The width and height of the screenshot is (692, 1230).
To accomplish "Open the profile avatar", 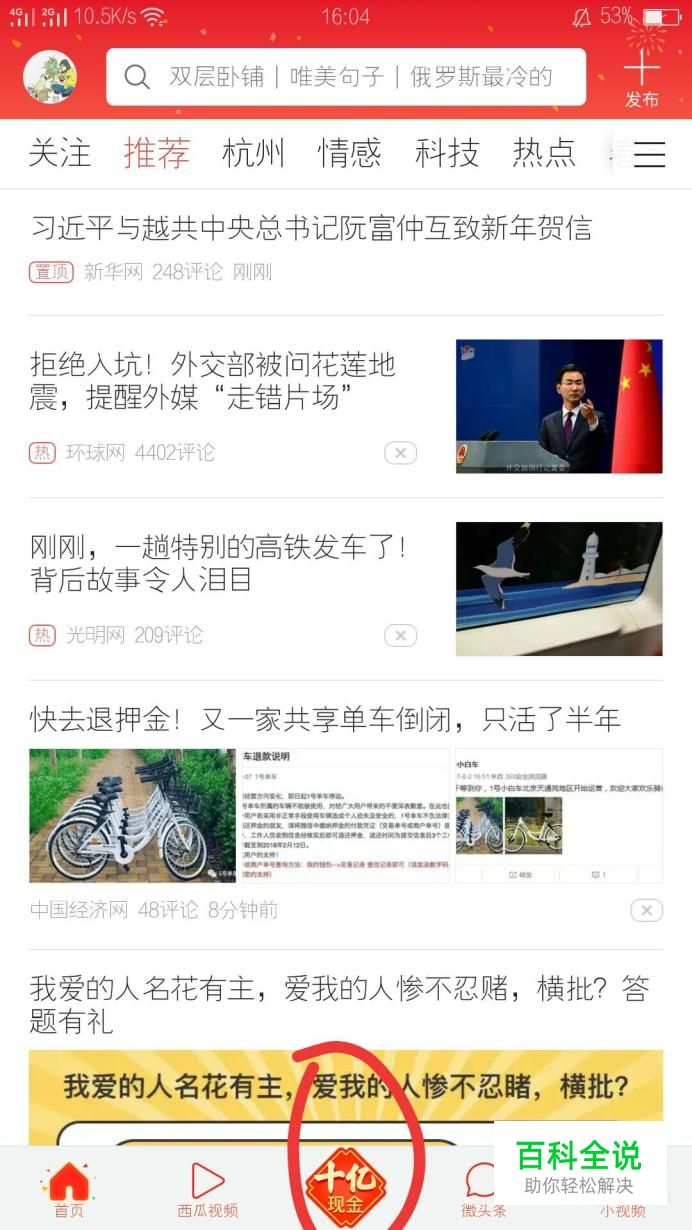I will click(50, 76).
